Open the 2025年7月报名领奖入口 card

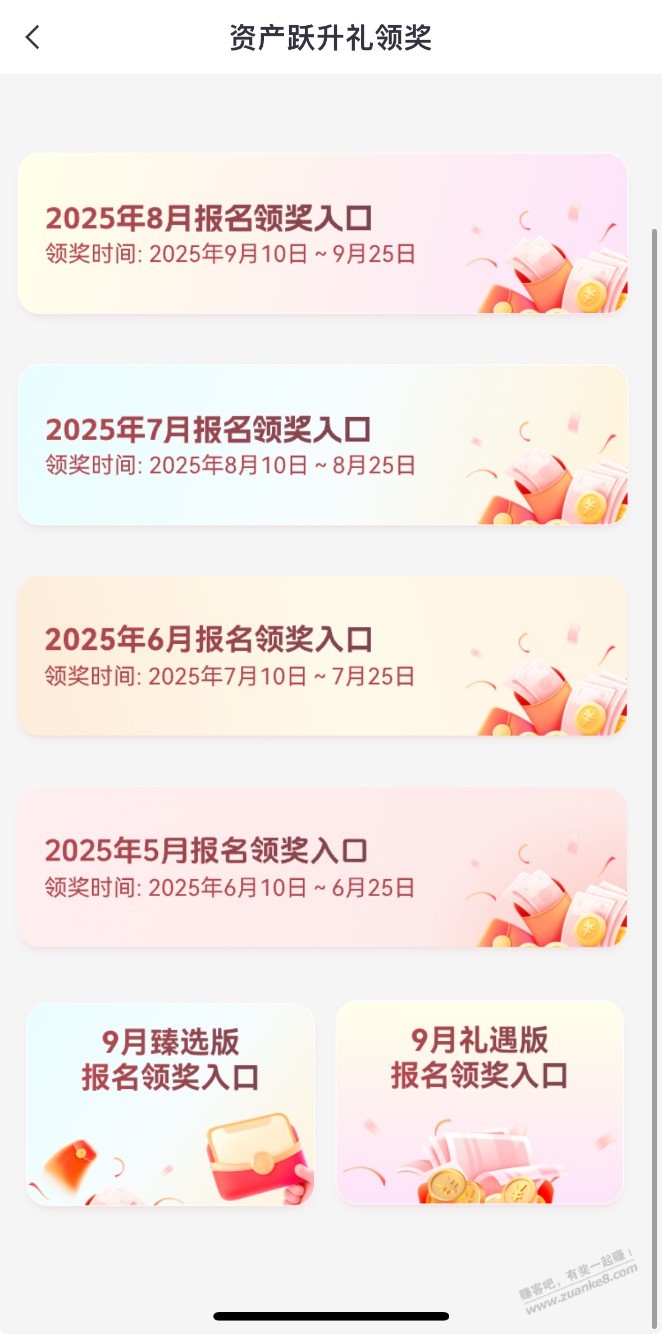click(322, 445)
